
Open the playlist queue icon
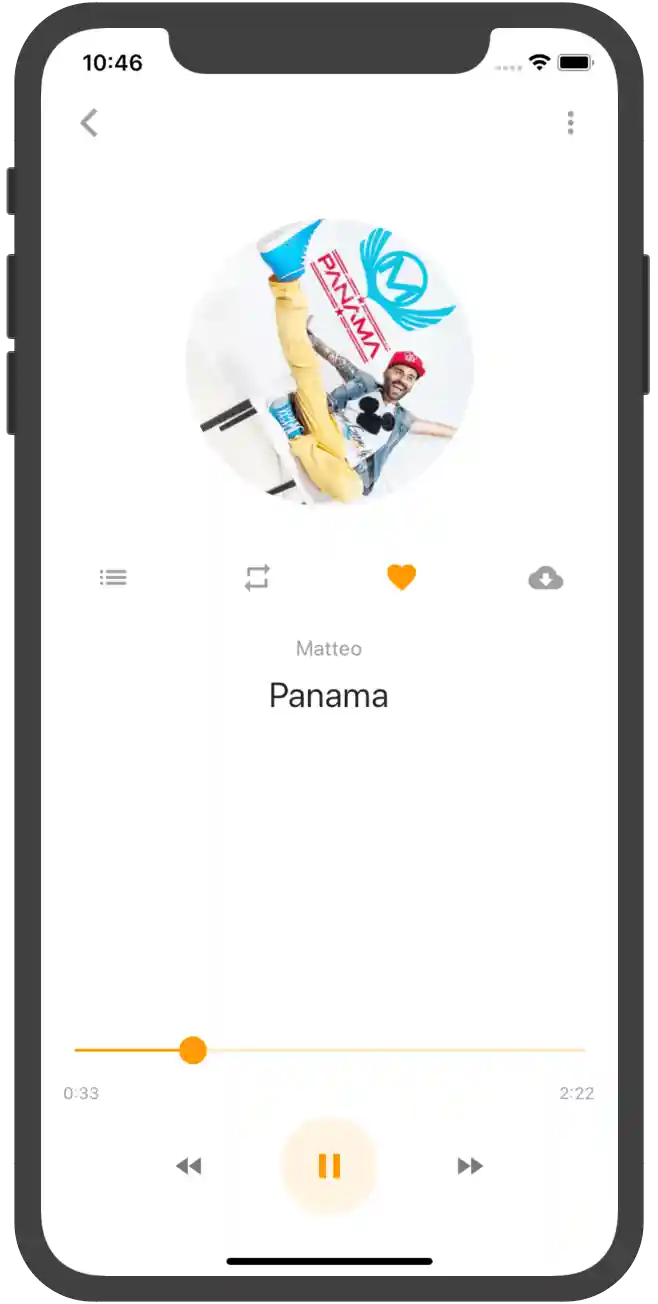[113, 577]
